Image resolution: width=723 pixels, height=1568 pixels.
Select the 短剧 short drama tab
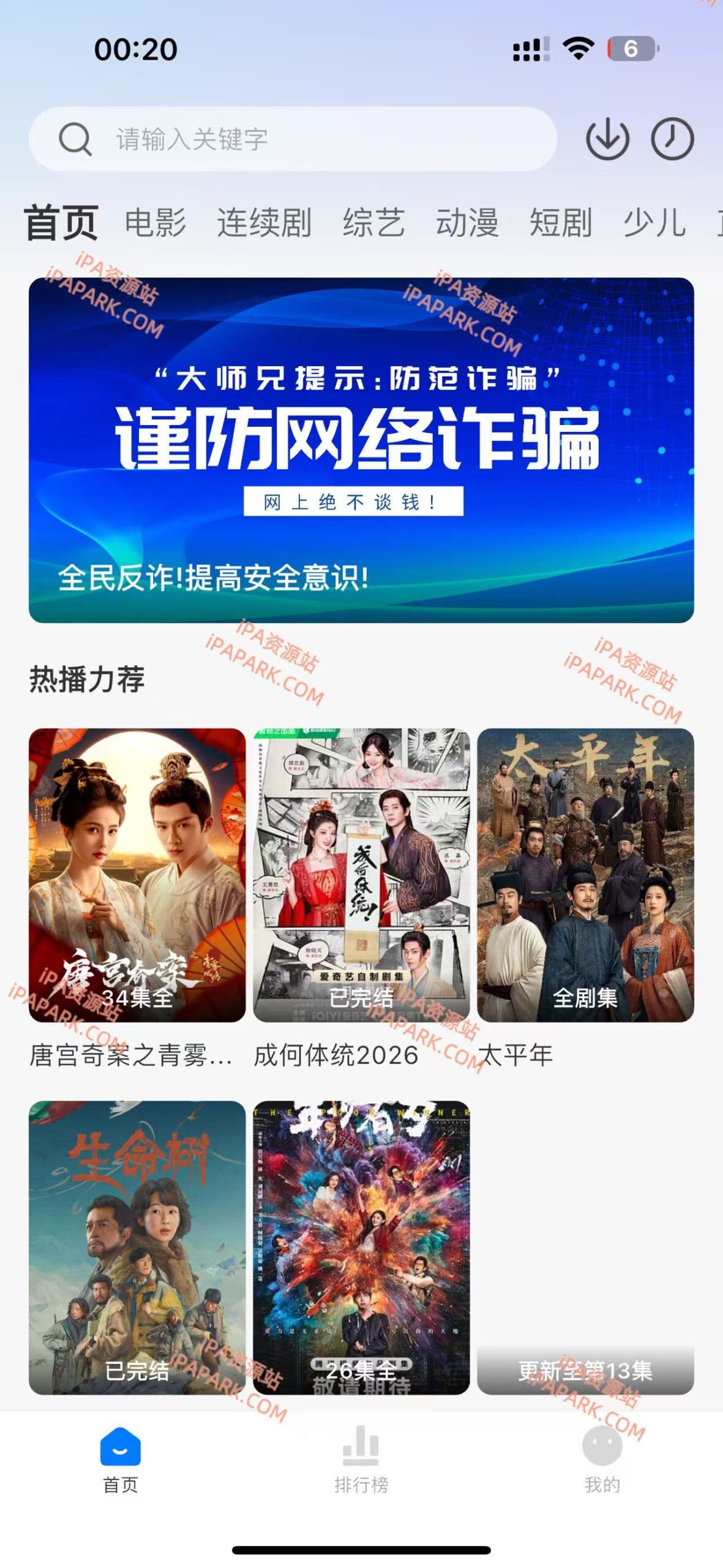562,224
